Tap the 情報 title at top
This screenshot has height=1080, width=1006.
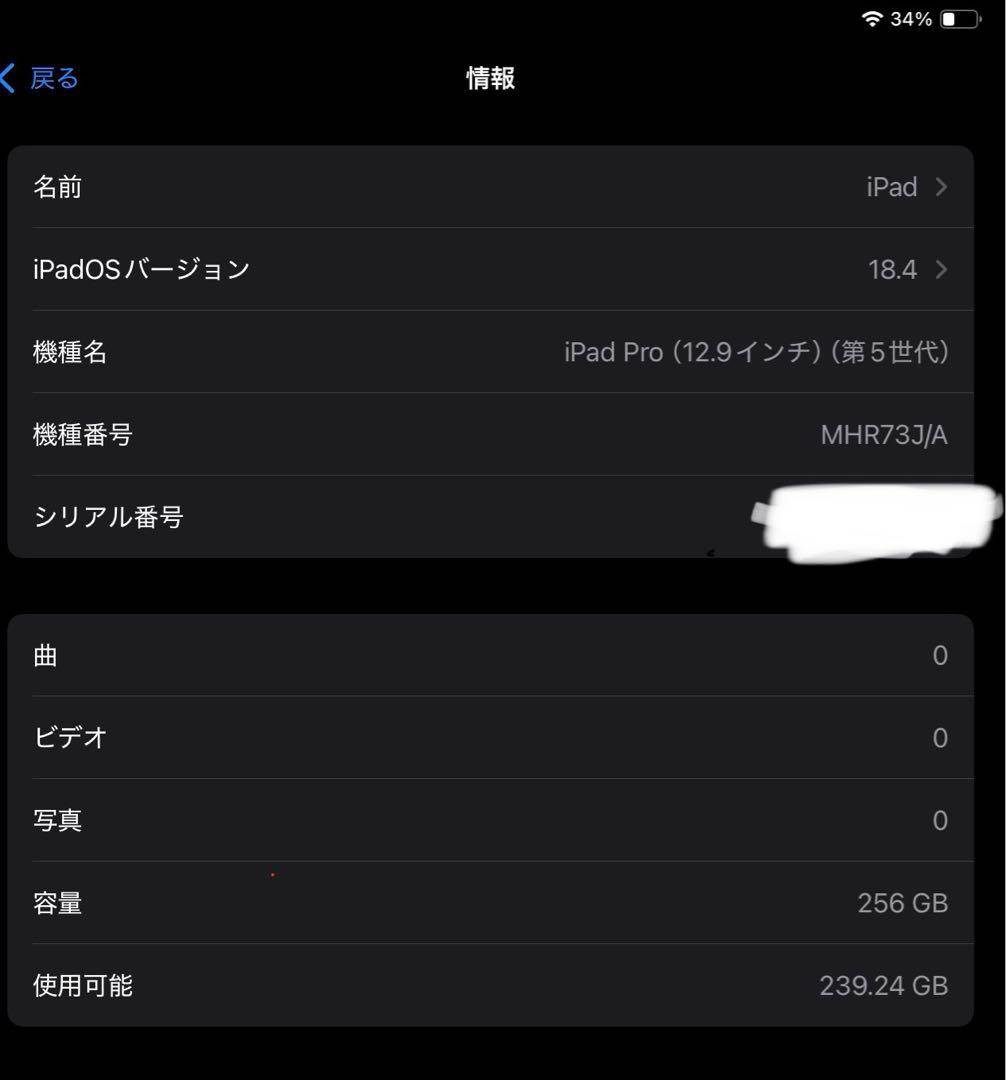pyautogui.click(x=490, y=78)
